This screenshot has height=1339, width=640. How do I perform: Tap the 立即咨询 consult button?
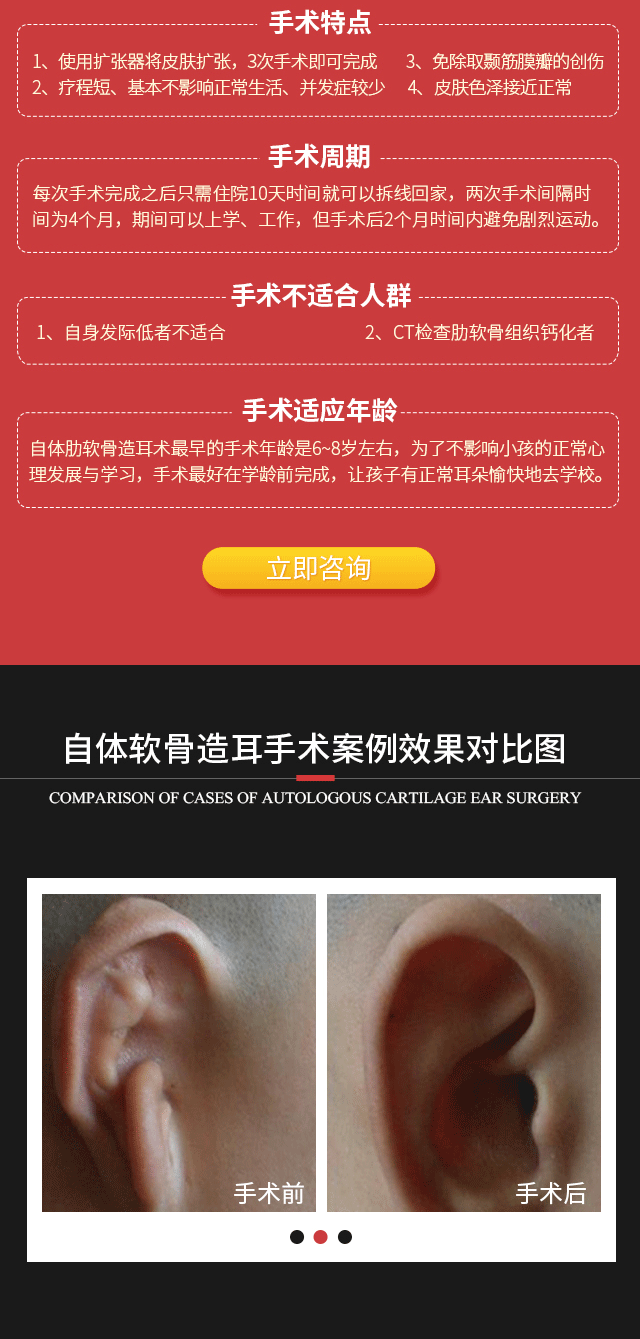click(x=318, y=568)
